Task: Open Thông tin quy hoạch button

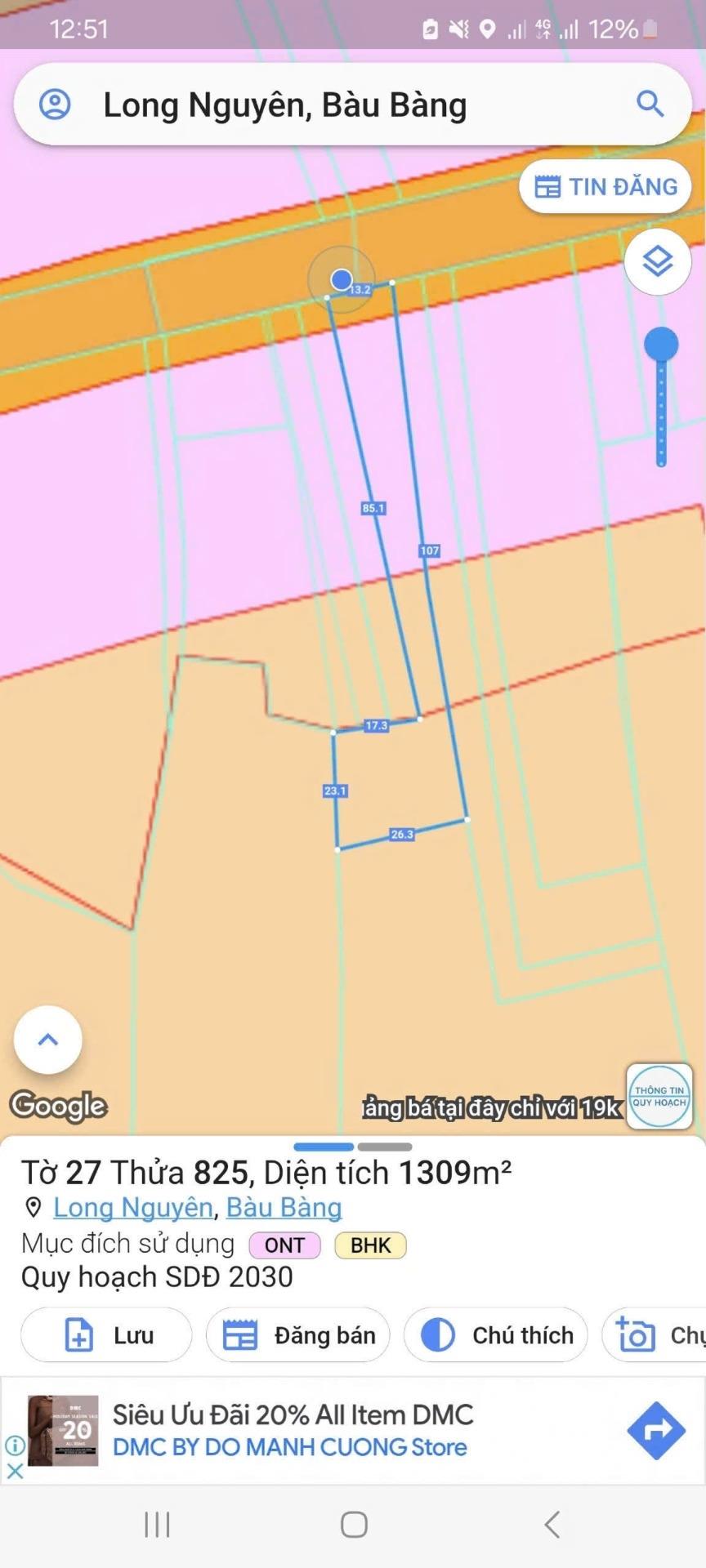Action: (659, 1096)
